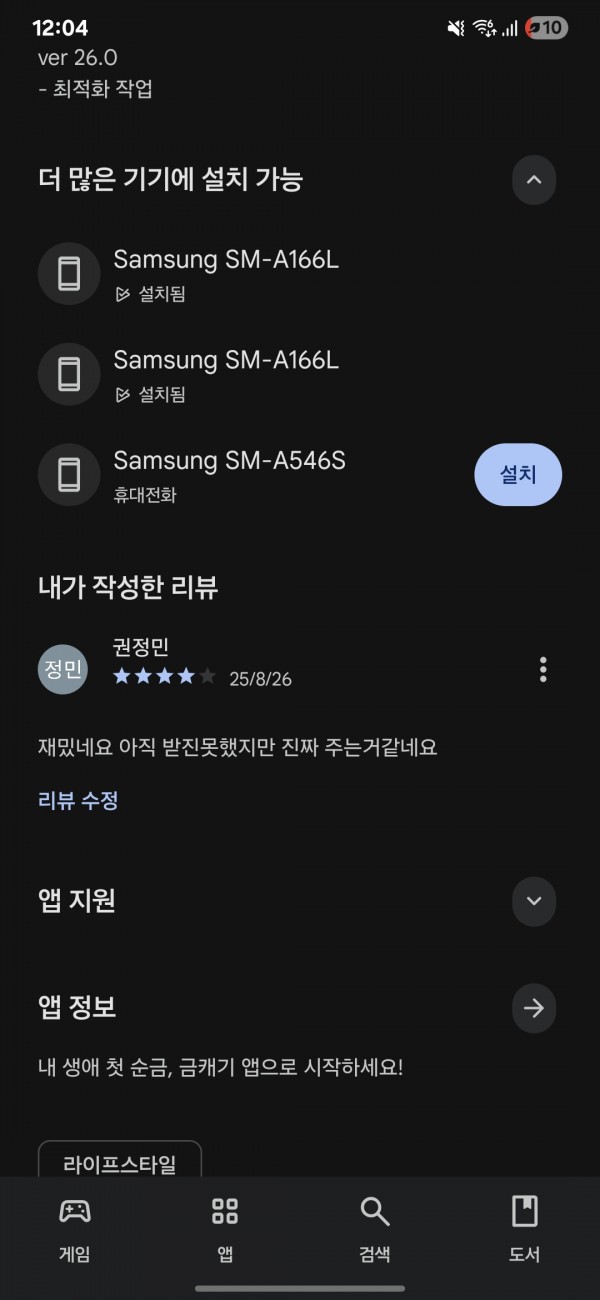
Task: Install on Samsung SM-A546S with 설치 button
Action: coord(518,474)
